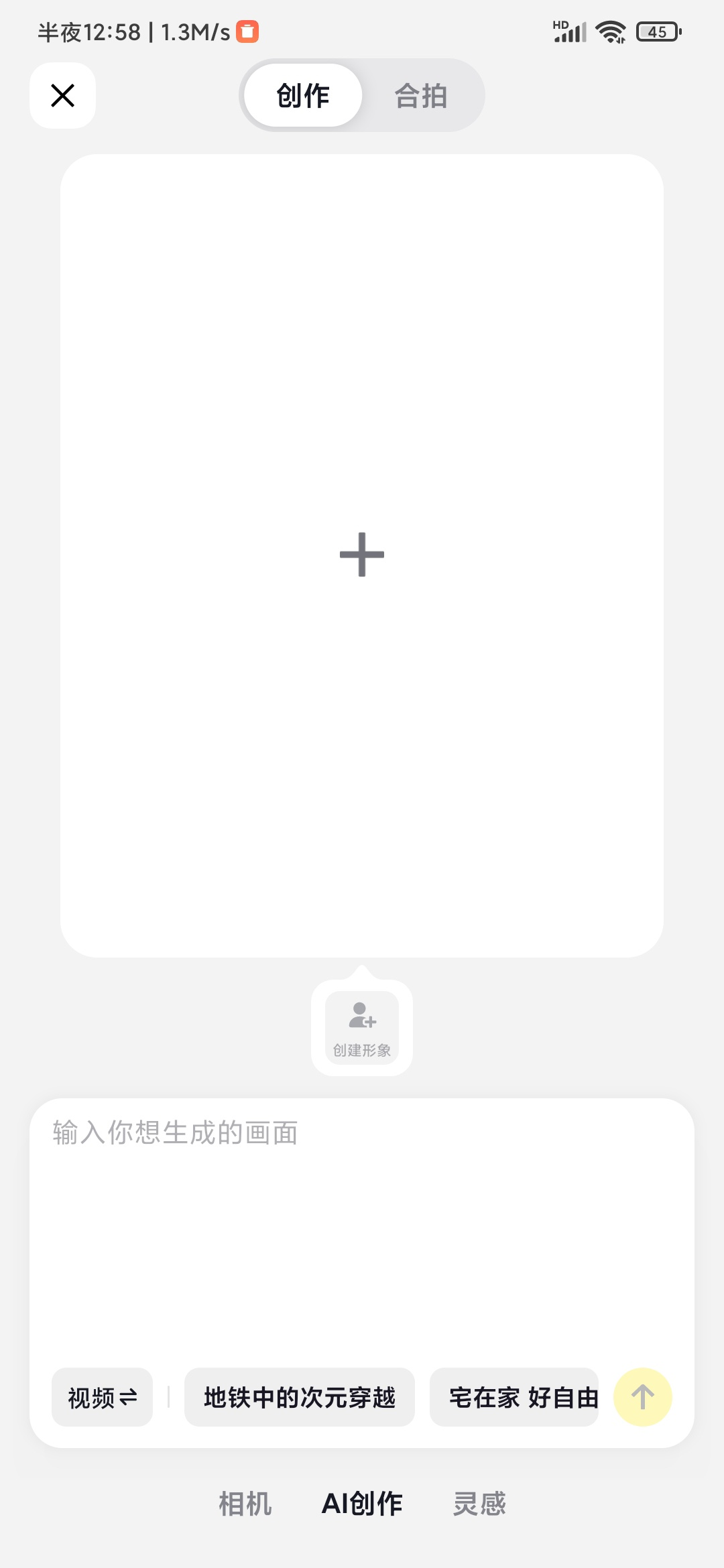724x1568 pixels.
Task: Tap the orange clipboard icon in the status bar
Action: (248, 31)
